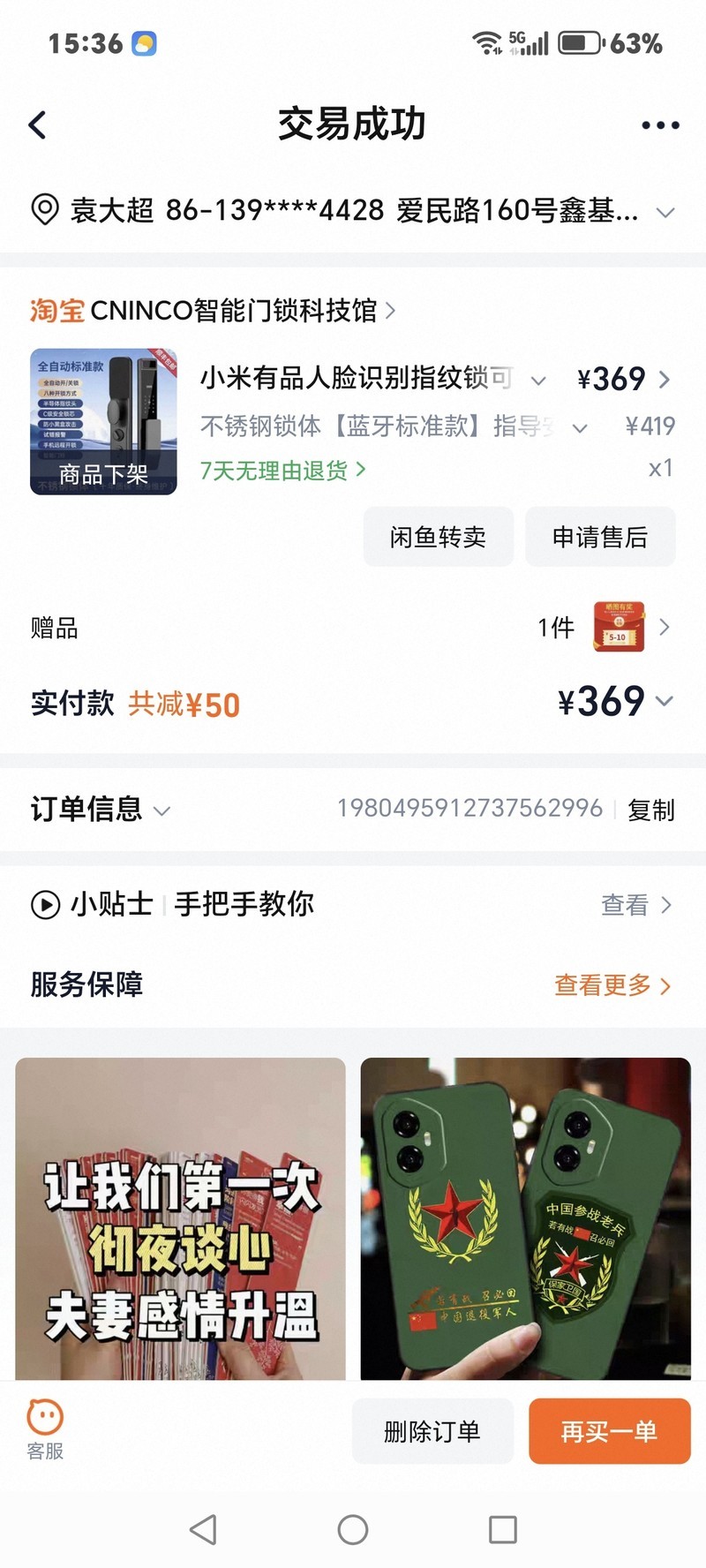The width and height of the screenshot is (706, 1568).
Task: Go back from the order details page
Action: pyautogui.click(x=37, y=125)
